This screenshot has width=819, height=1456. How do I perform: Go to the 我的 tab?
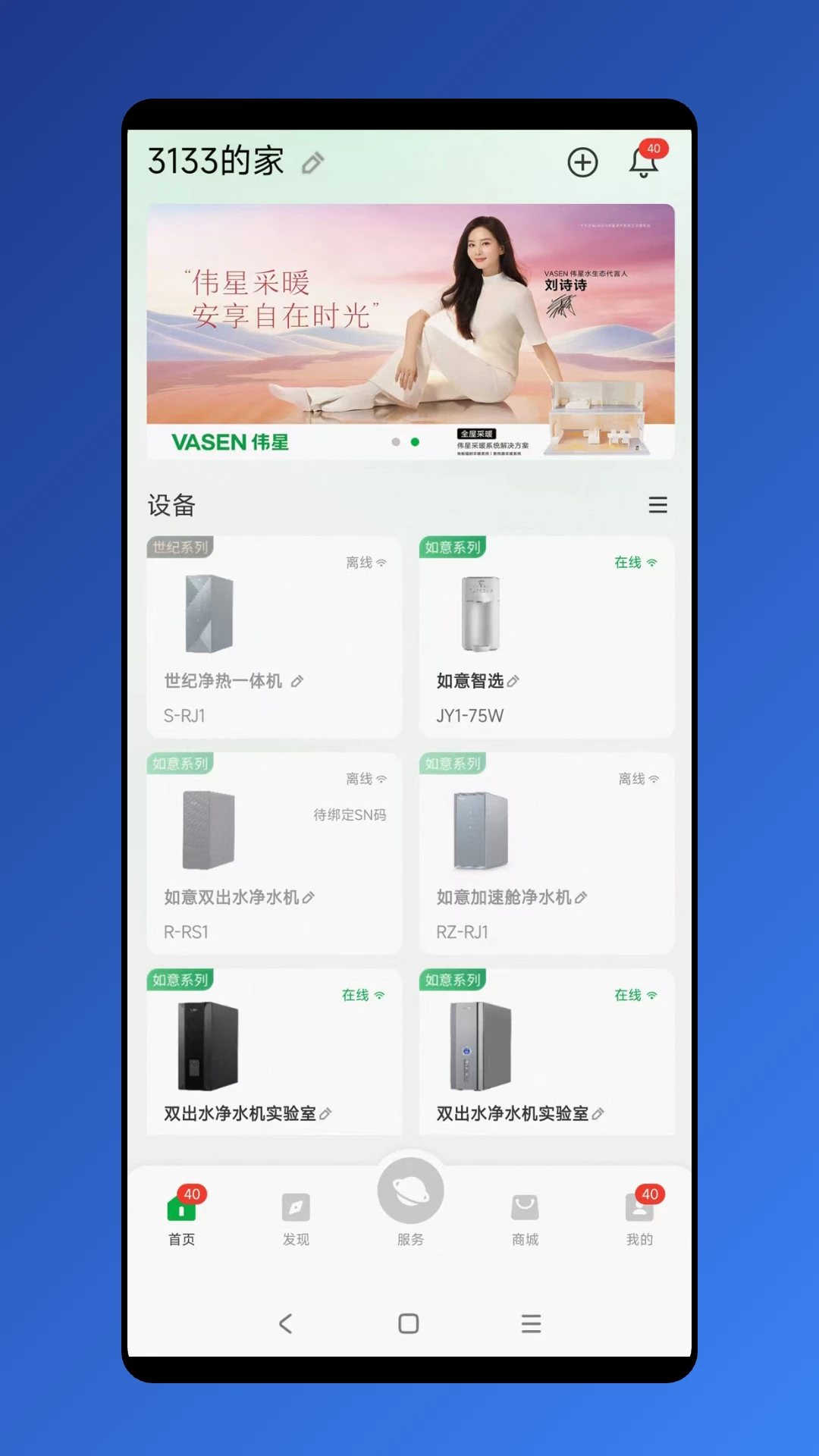(x=639, y=1218)
